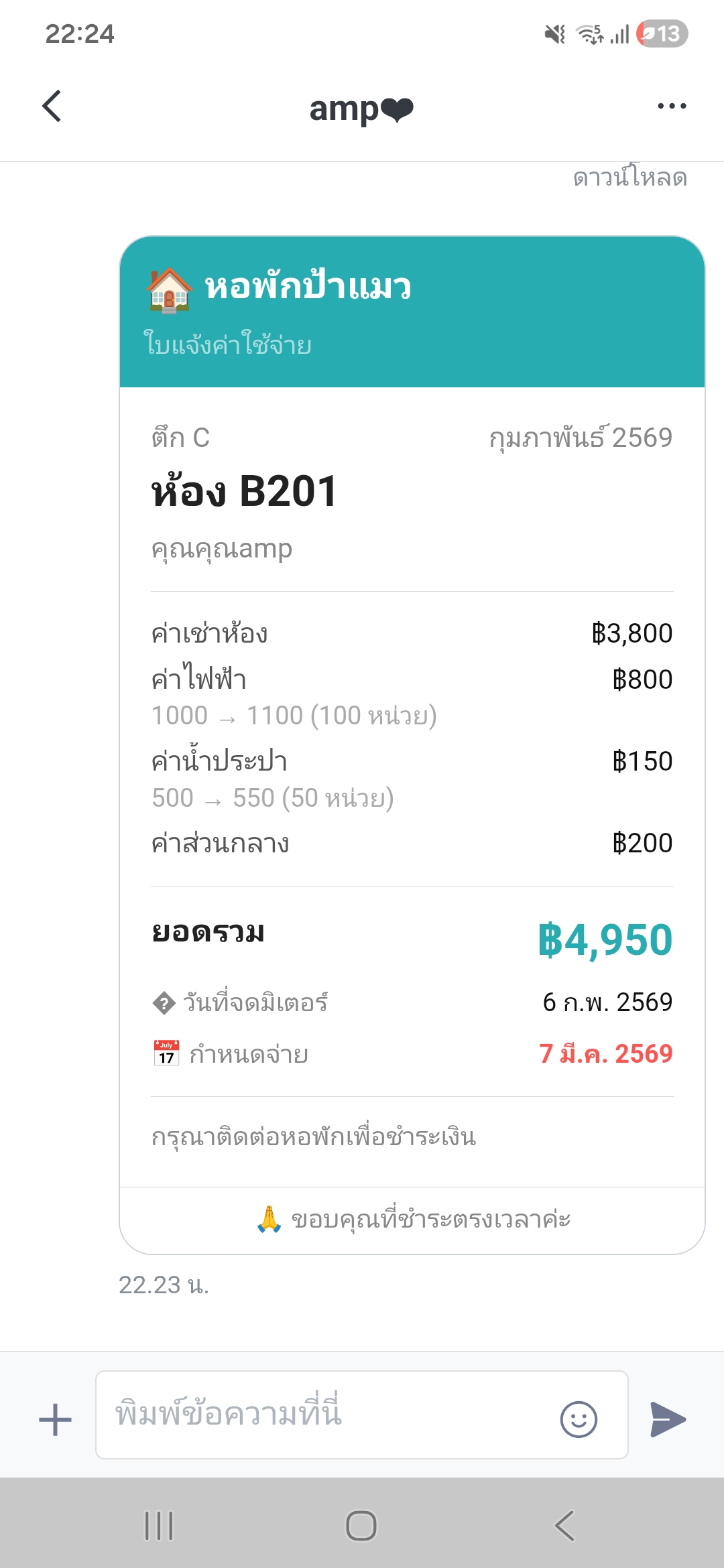Viewport: 724px width, 1568px height.
Task: Tap the question mark icon beside วันที่จดมิเตอร์
Action: pos(163,1001)
